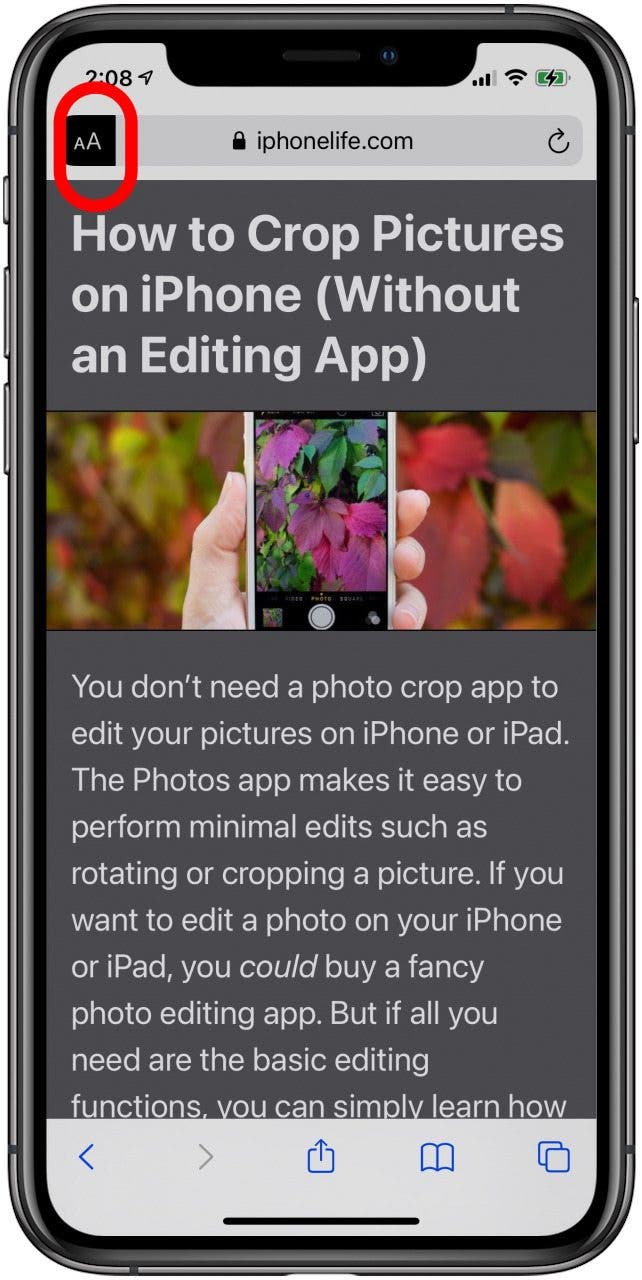Screen dimensions: 642x1280
Task: Open the AA text size menu
Action: 89,142
